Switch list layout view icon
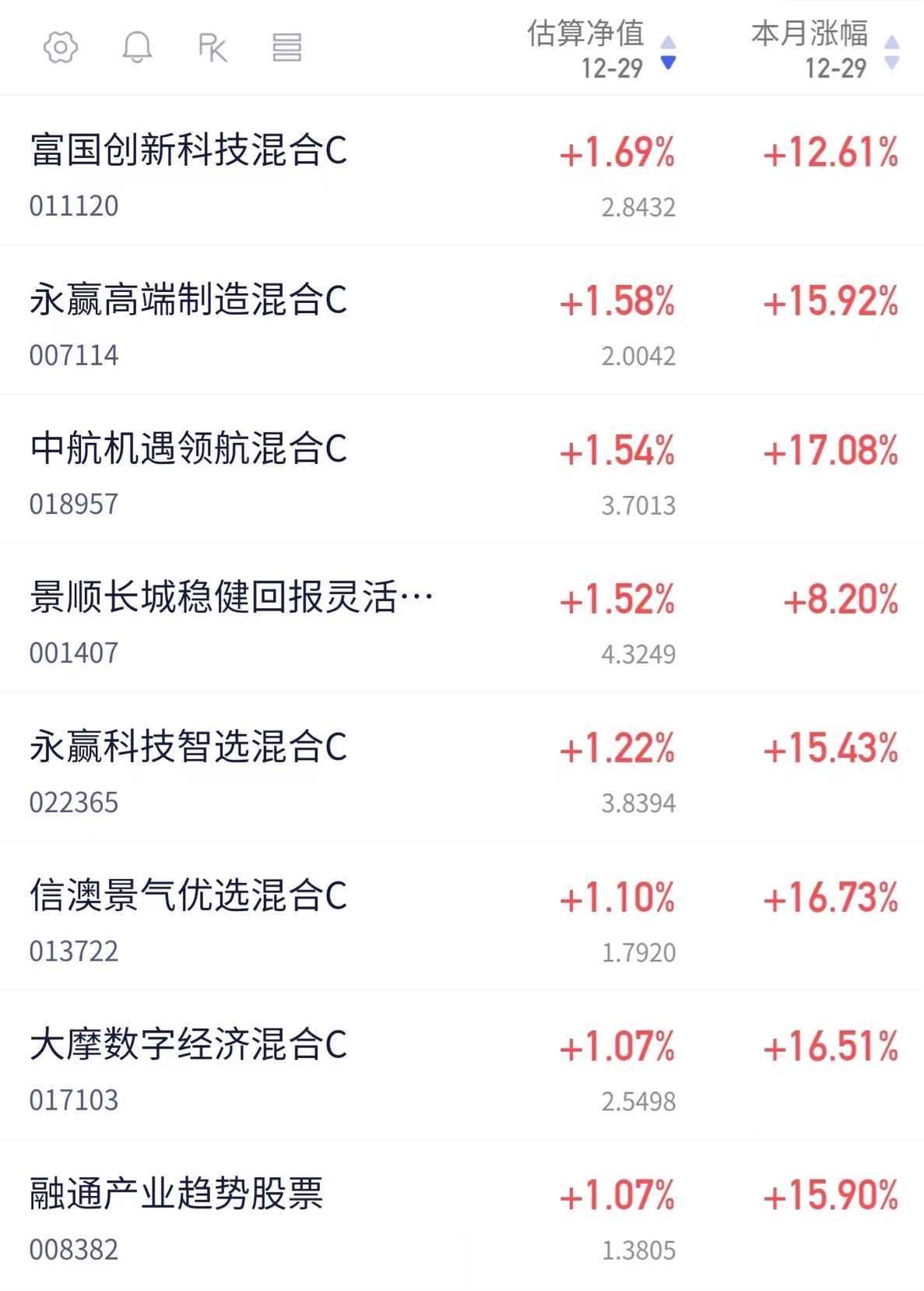This screenshot has width=924, height=1291. click(x=286, y=47)
